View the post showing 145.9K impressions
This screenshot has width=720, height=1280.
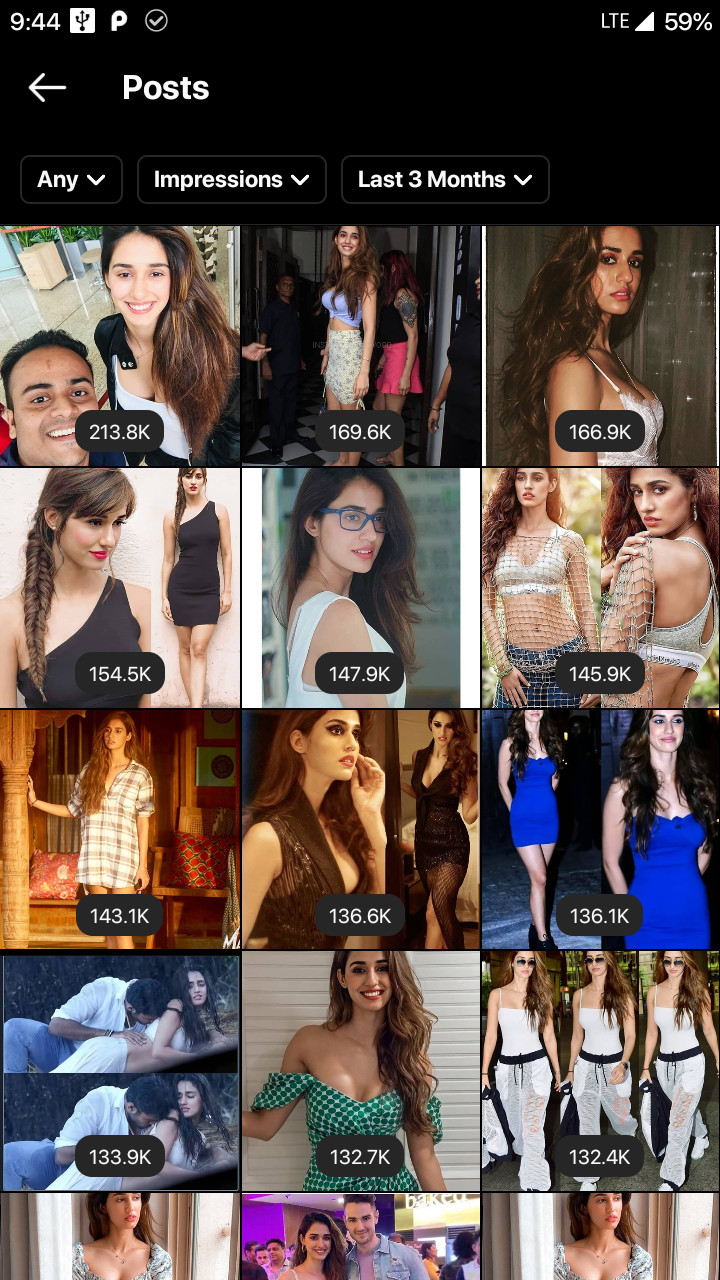point(601,588)
